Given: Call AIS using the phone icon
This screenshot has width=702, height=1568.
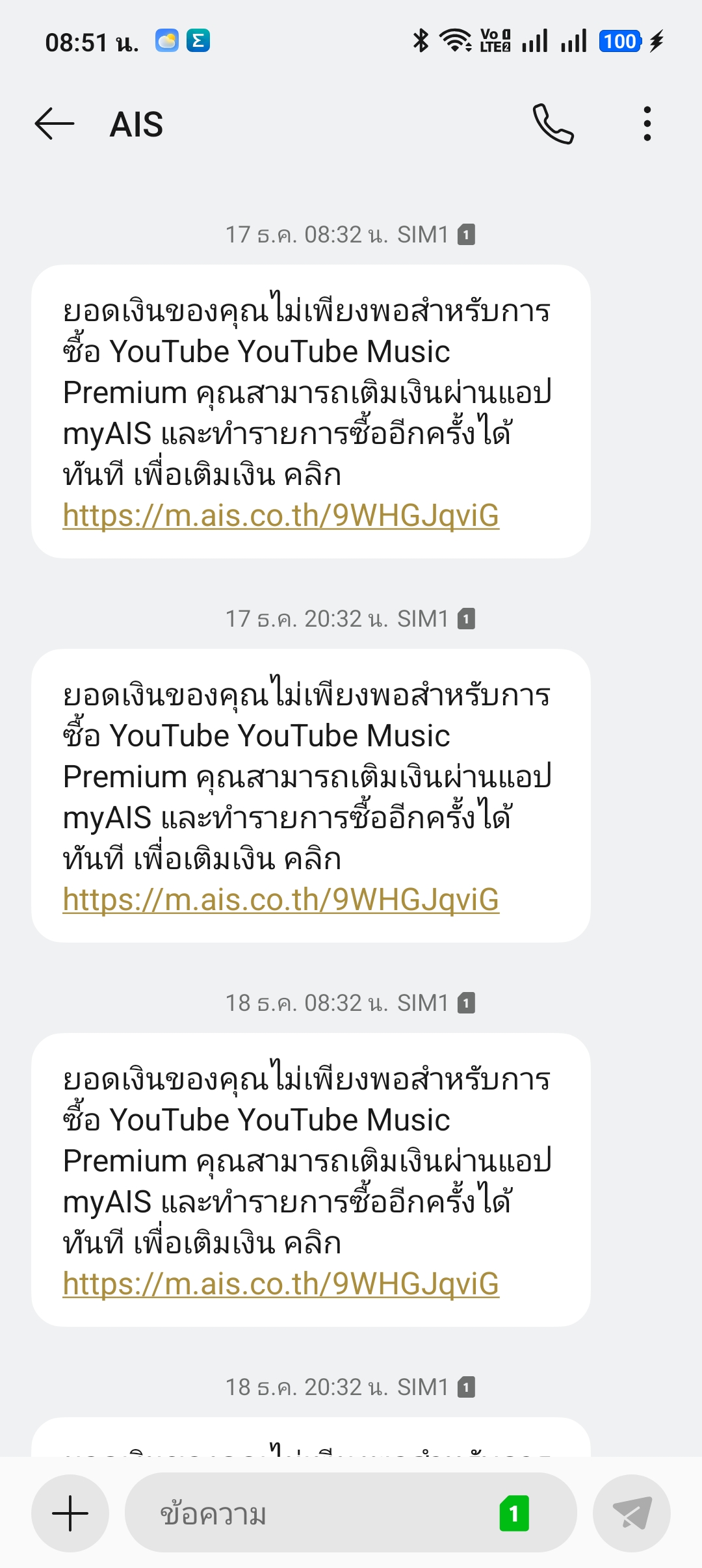Looking at the screenshot, I should coord(553,124).
